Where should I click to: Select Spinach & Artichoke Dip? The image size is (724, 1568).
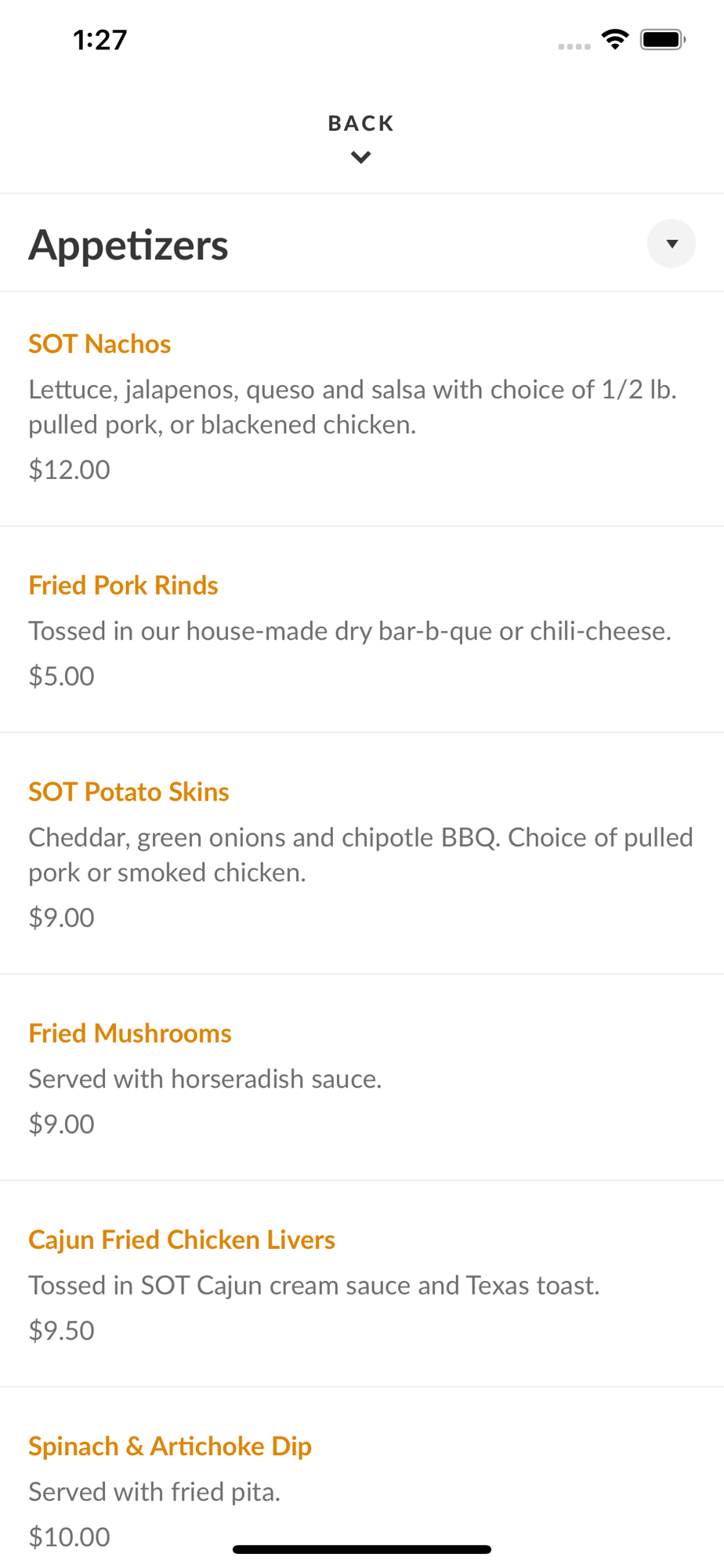click(x=170, y=1446)
